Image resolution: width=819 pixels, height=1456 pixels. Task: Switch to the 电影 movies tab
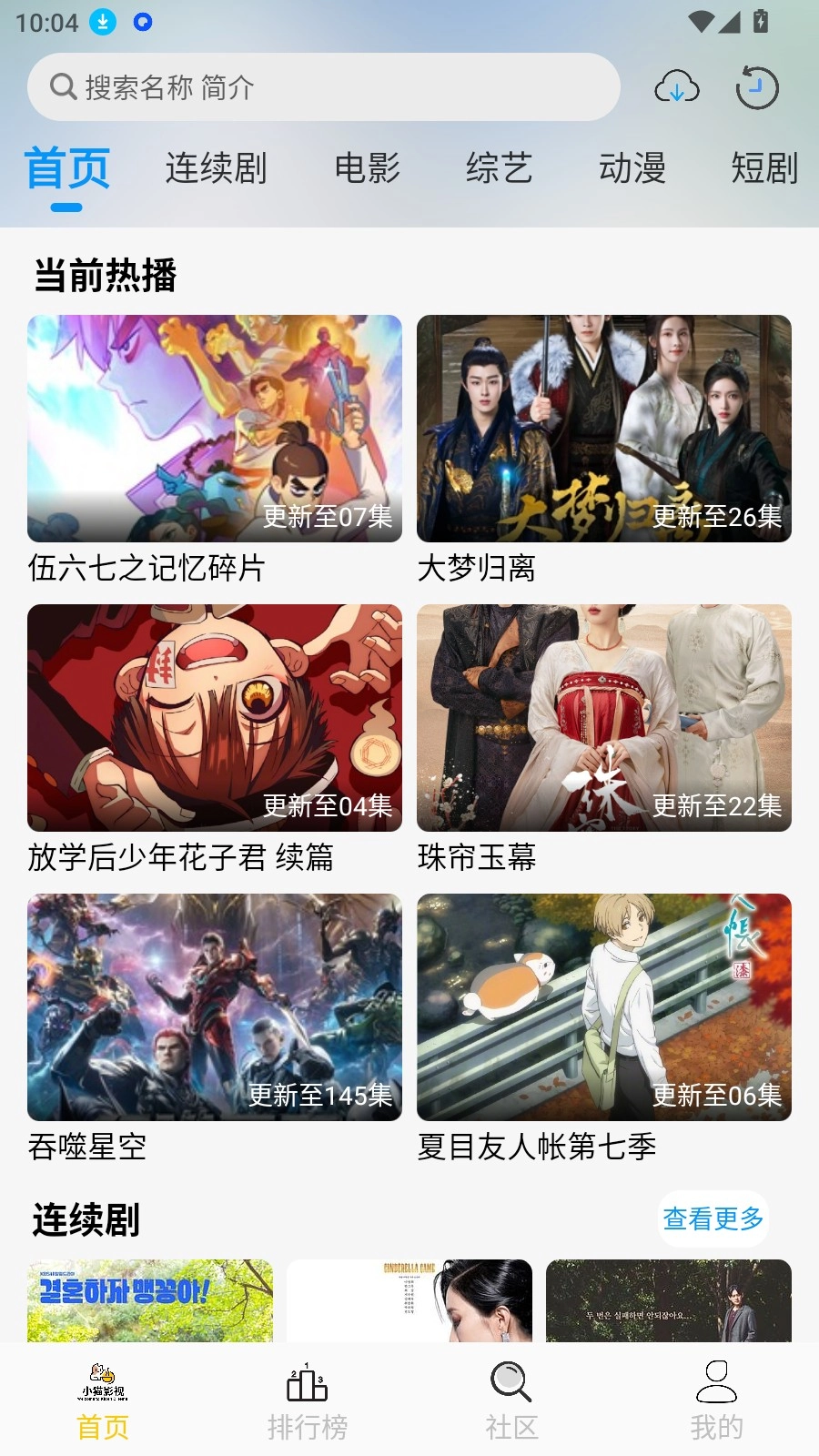(367, 168)
